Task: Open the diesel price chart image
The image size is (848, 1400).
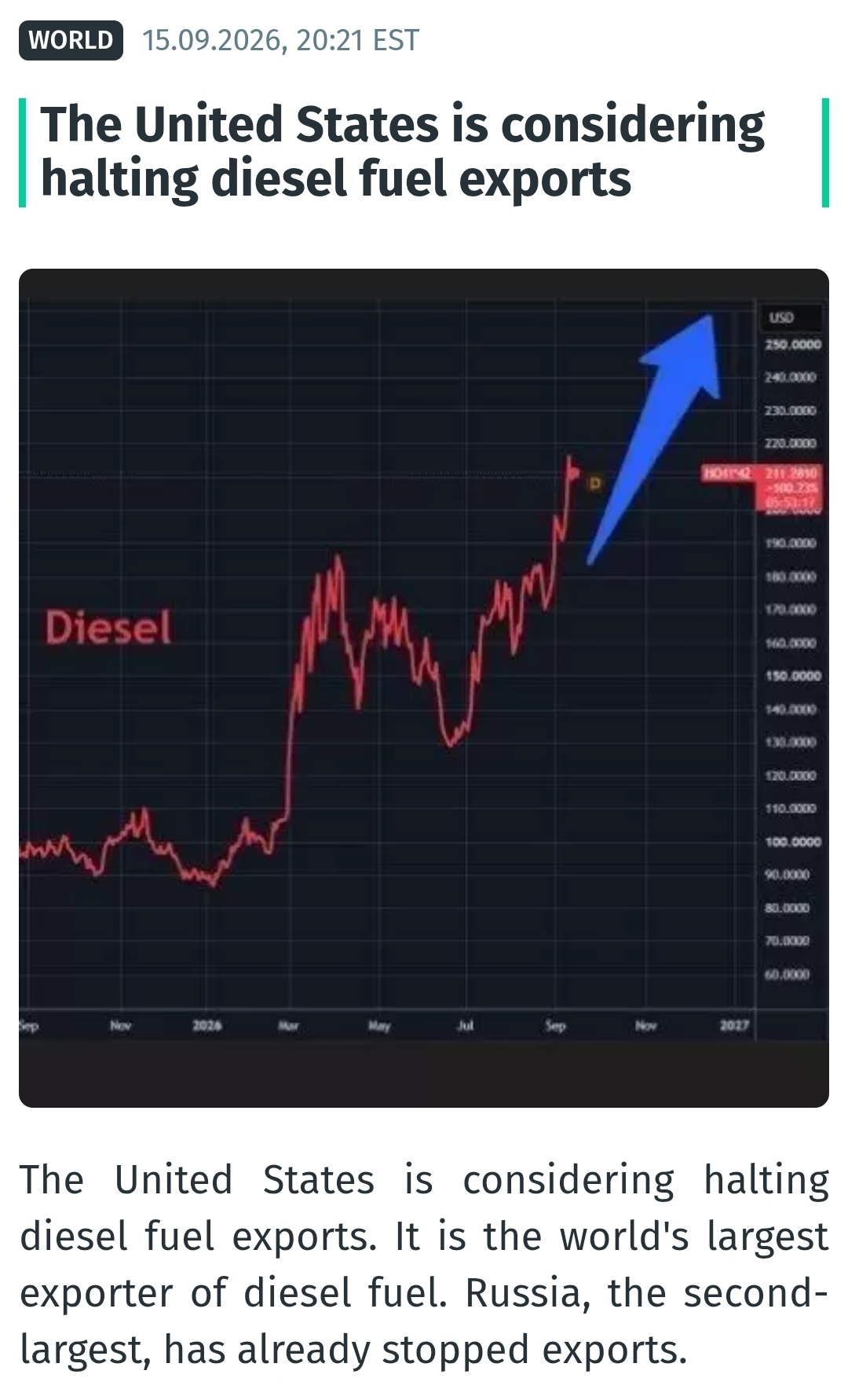Action: (x=424, y=687)
